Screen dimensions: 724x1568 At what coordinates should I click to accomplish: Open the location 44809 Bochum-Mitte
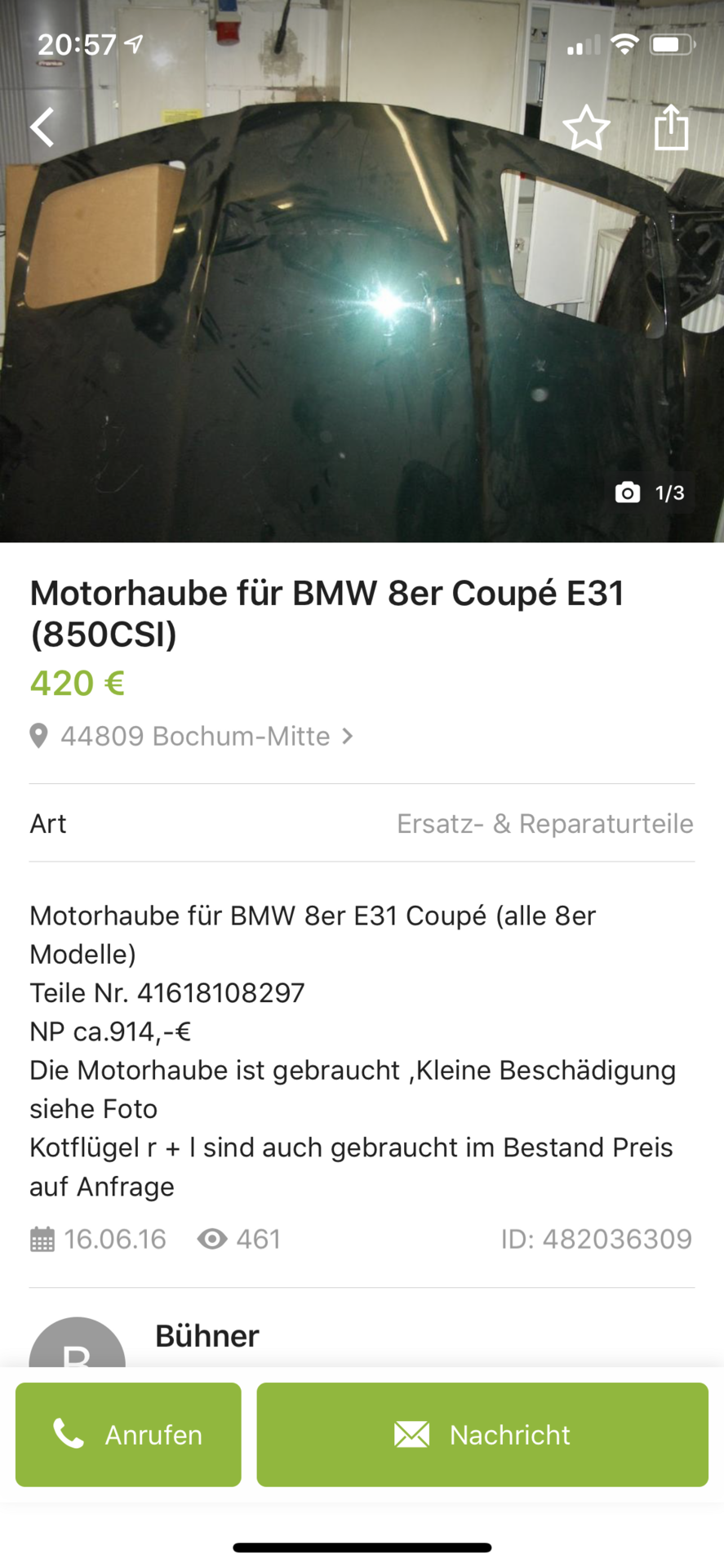coord(196,736)
